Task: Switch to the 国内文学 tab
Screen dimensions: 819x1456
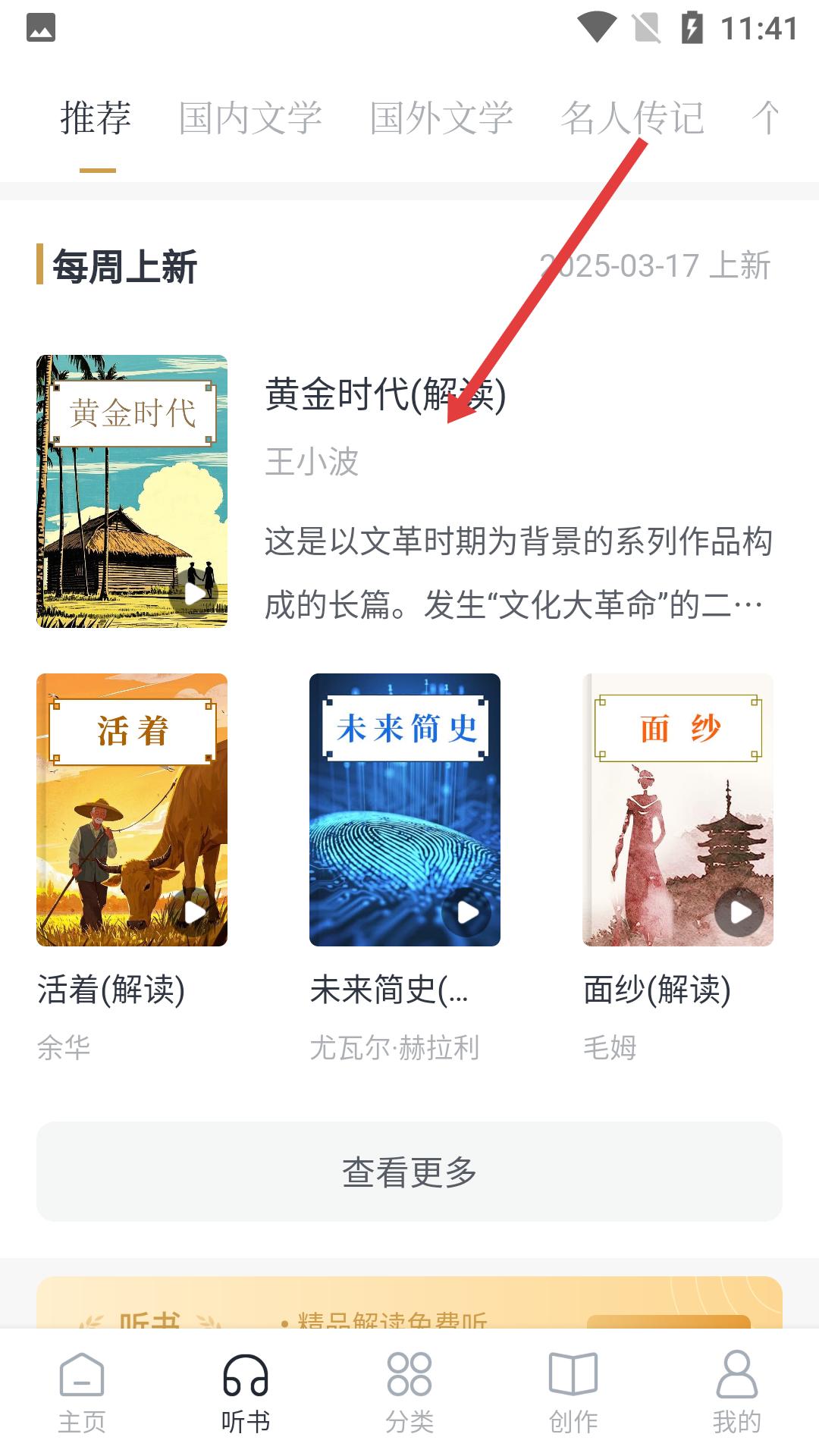Action: (250, 118)
